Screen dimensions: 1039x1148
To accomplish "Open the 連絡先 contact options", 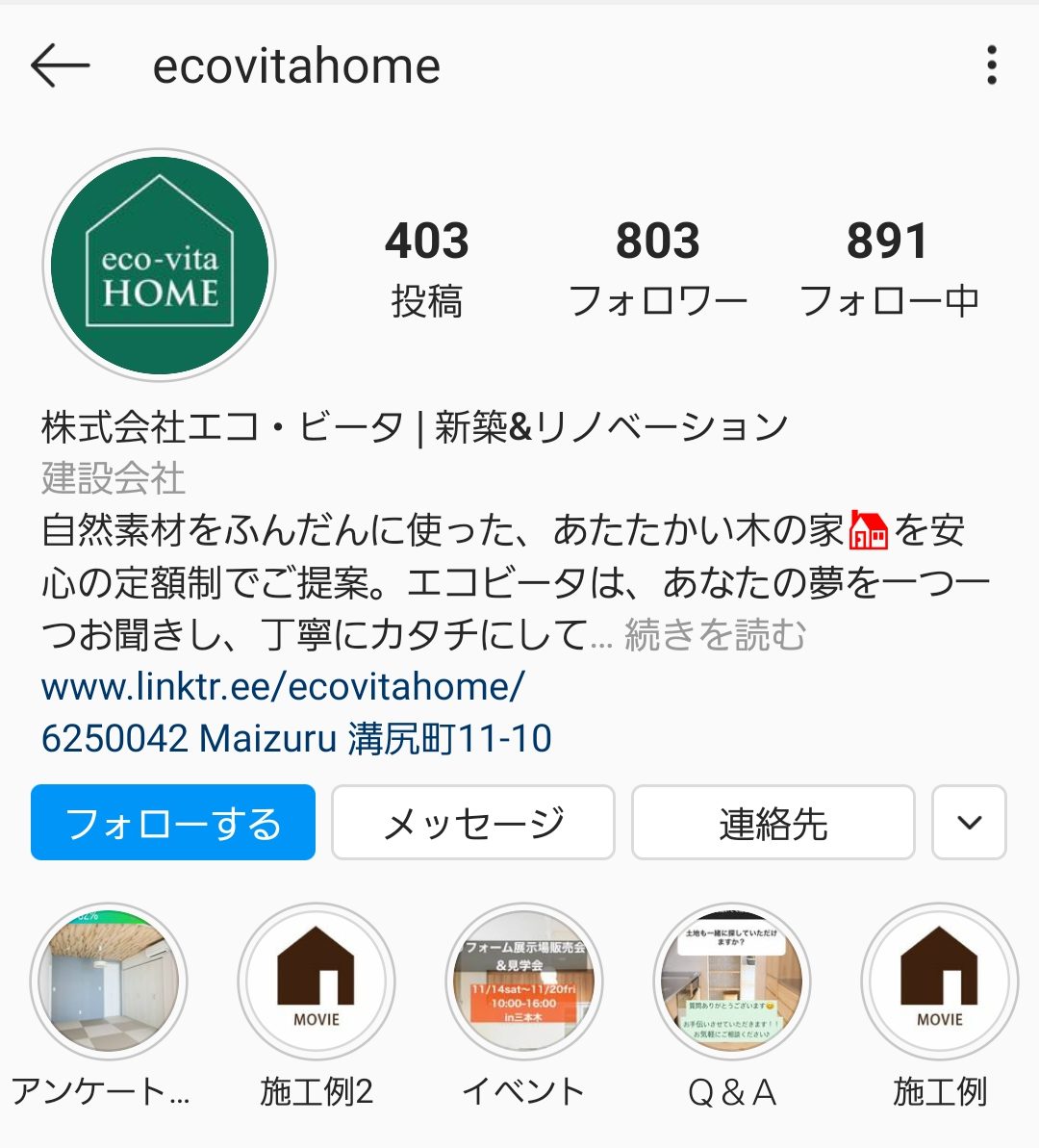I will click(x=773, y=823).
